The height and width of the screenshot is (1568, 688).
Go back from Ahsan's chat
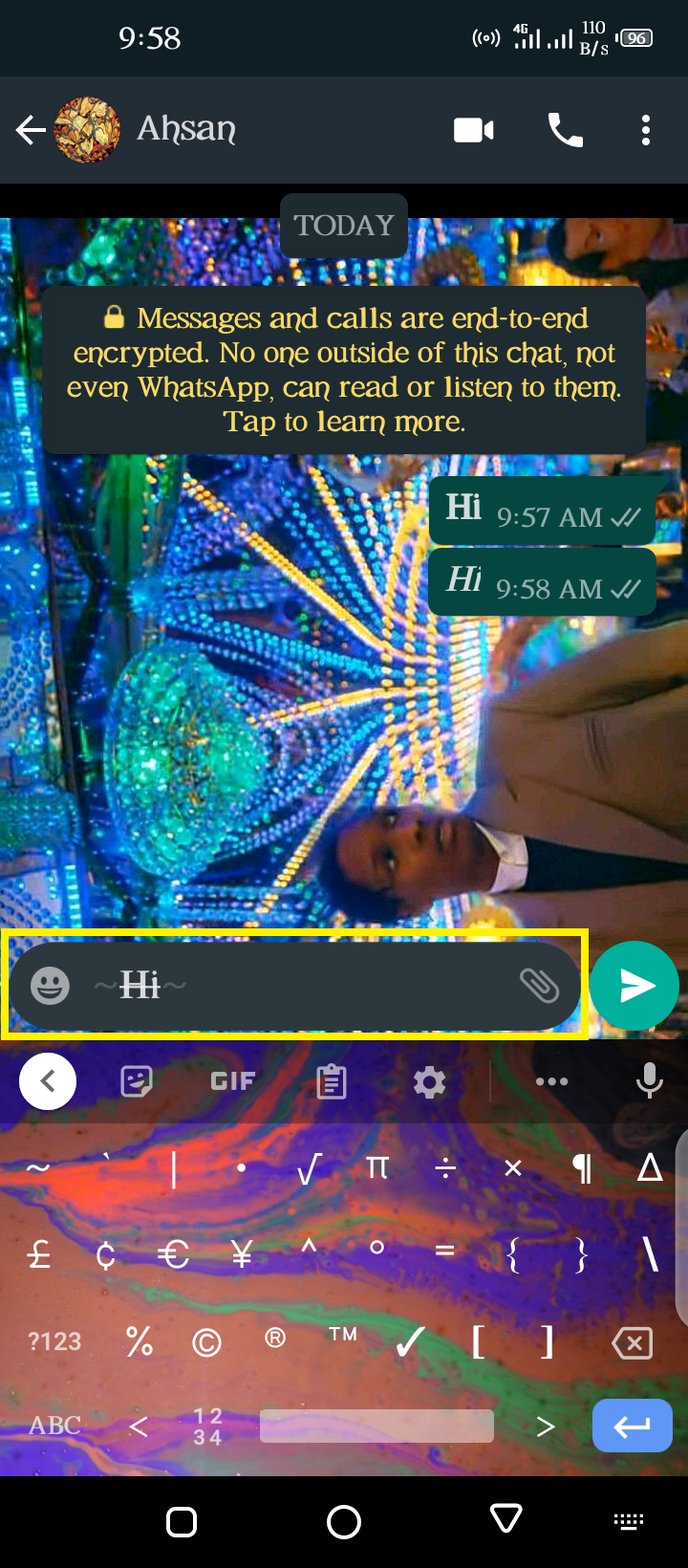[x=31, y=129]
